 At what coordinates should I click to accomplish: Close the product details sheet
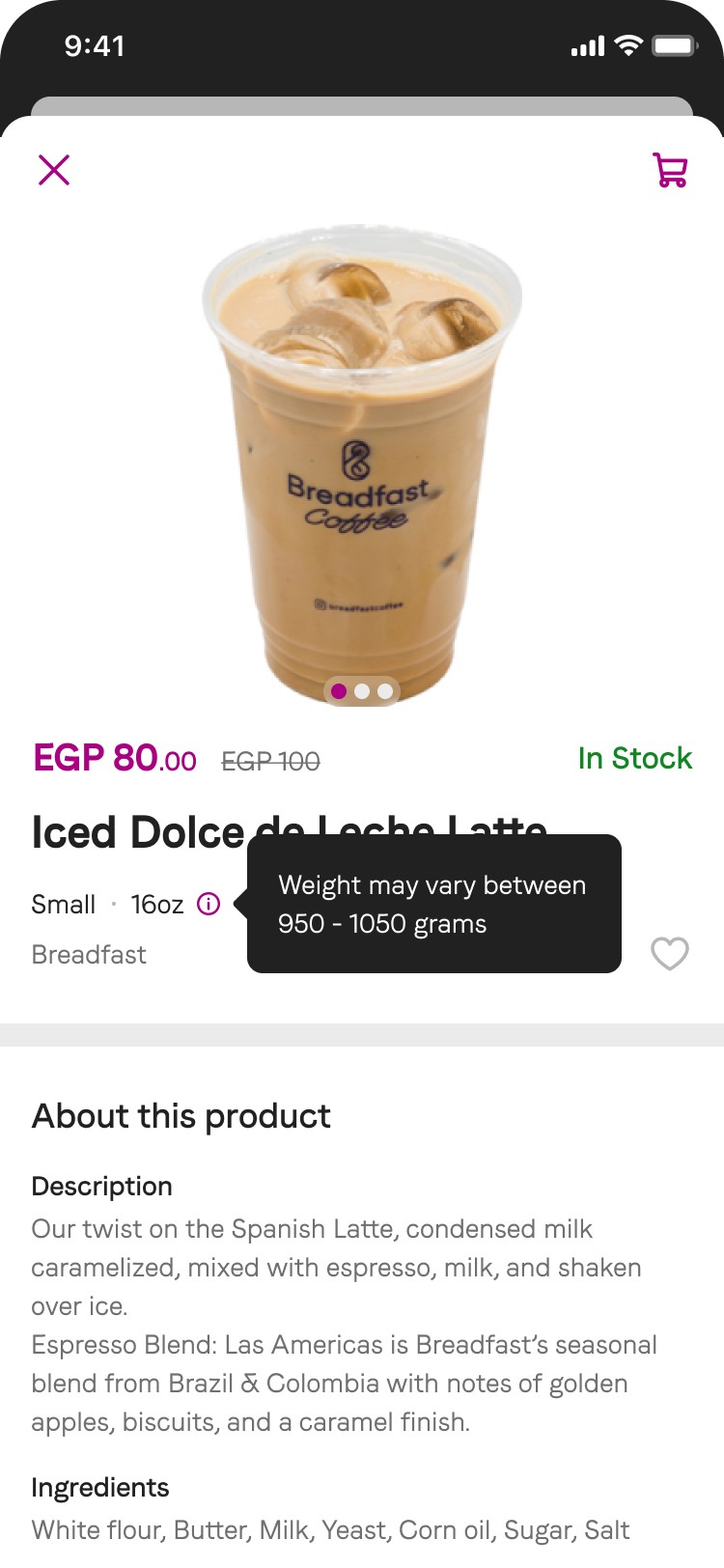(54, 170)
